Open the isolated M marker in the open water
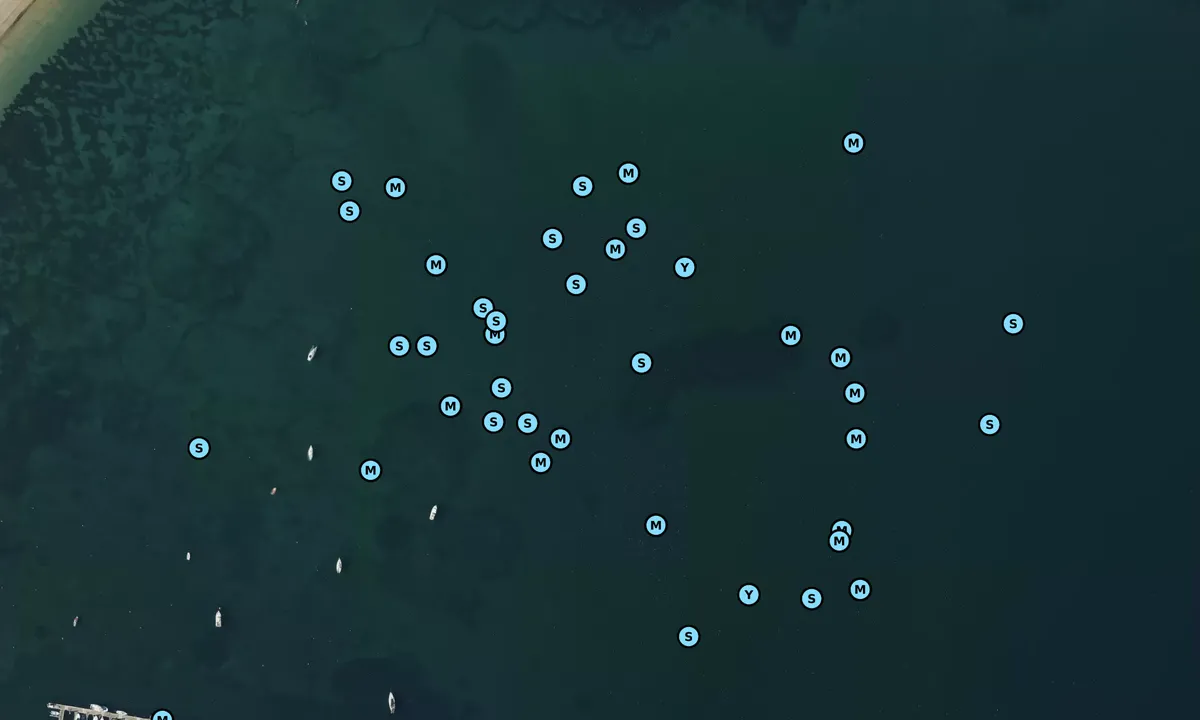 click(x=853, y=143)
